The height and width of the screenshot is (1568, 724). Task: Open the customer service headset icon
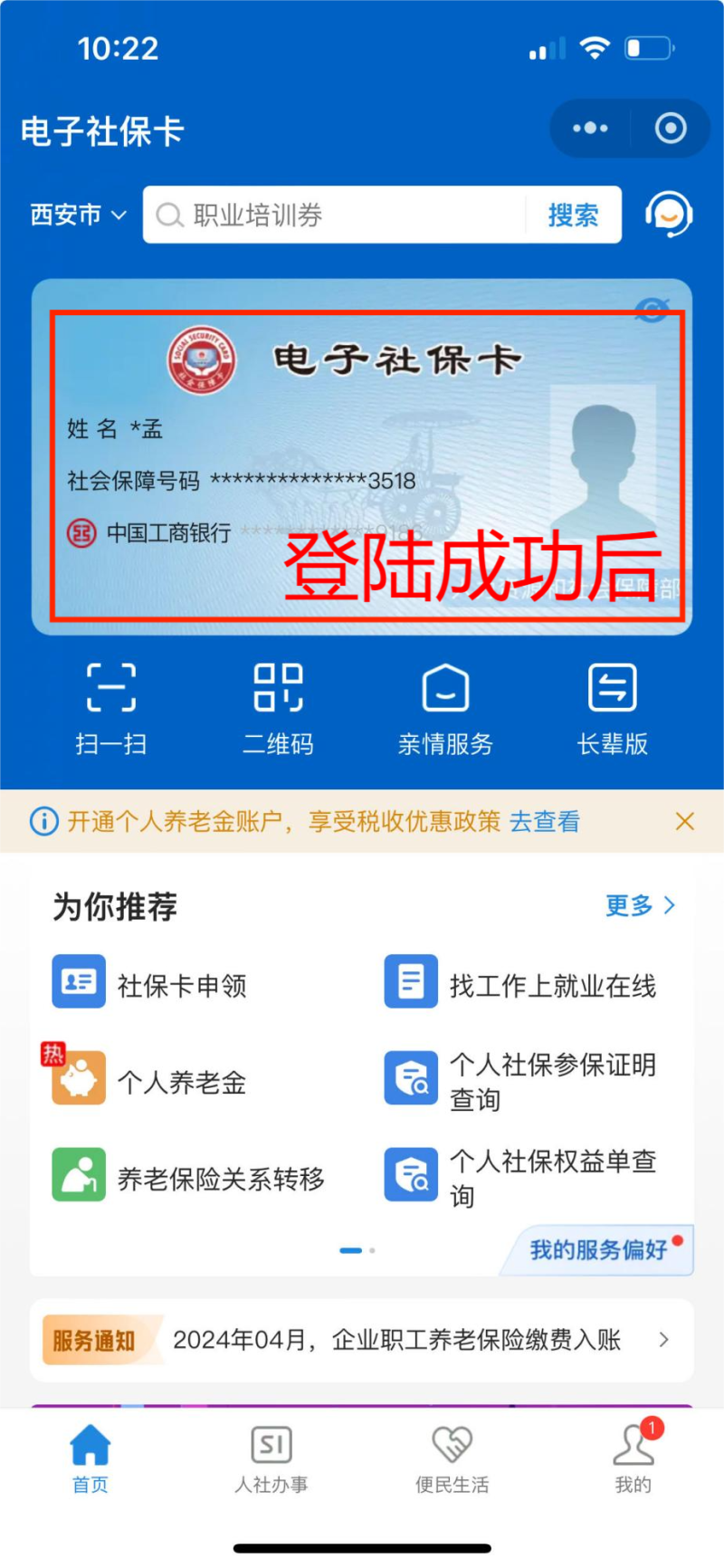(669, 215)
